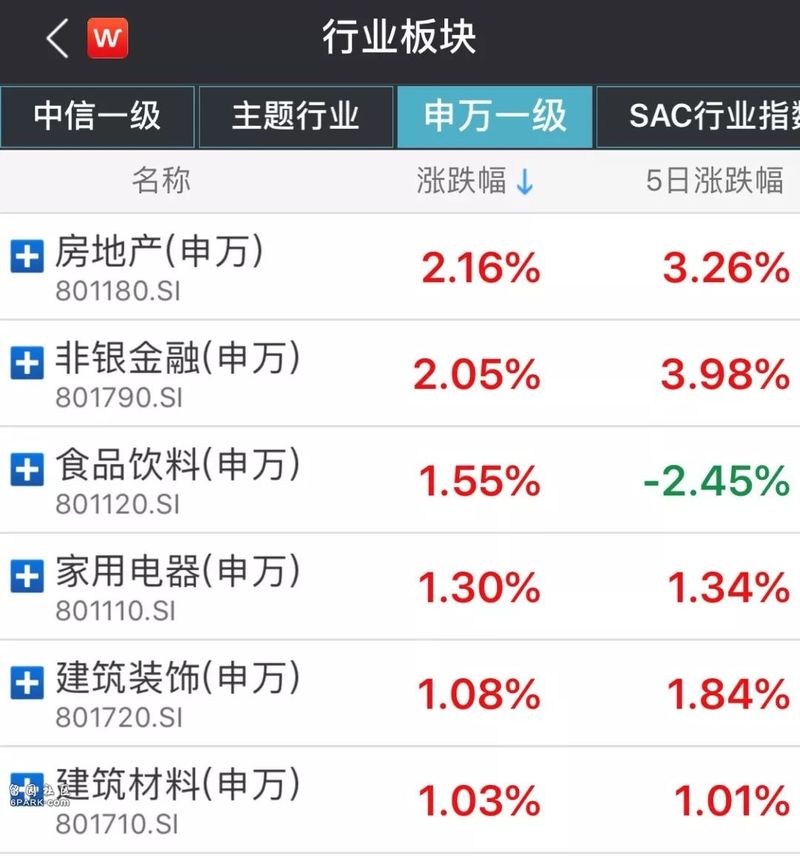Add 非银金融(申万) with its plus icon

click(27, 364)
